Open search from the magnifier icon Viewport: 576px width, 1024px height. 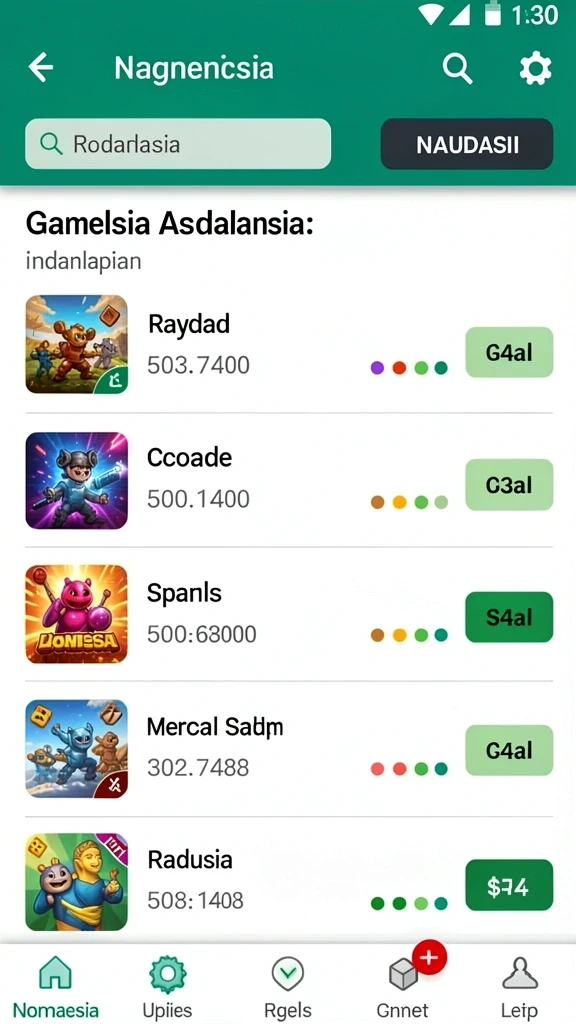coord(457,67)
